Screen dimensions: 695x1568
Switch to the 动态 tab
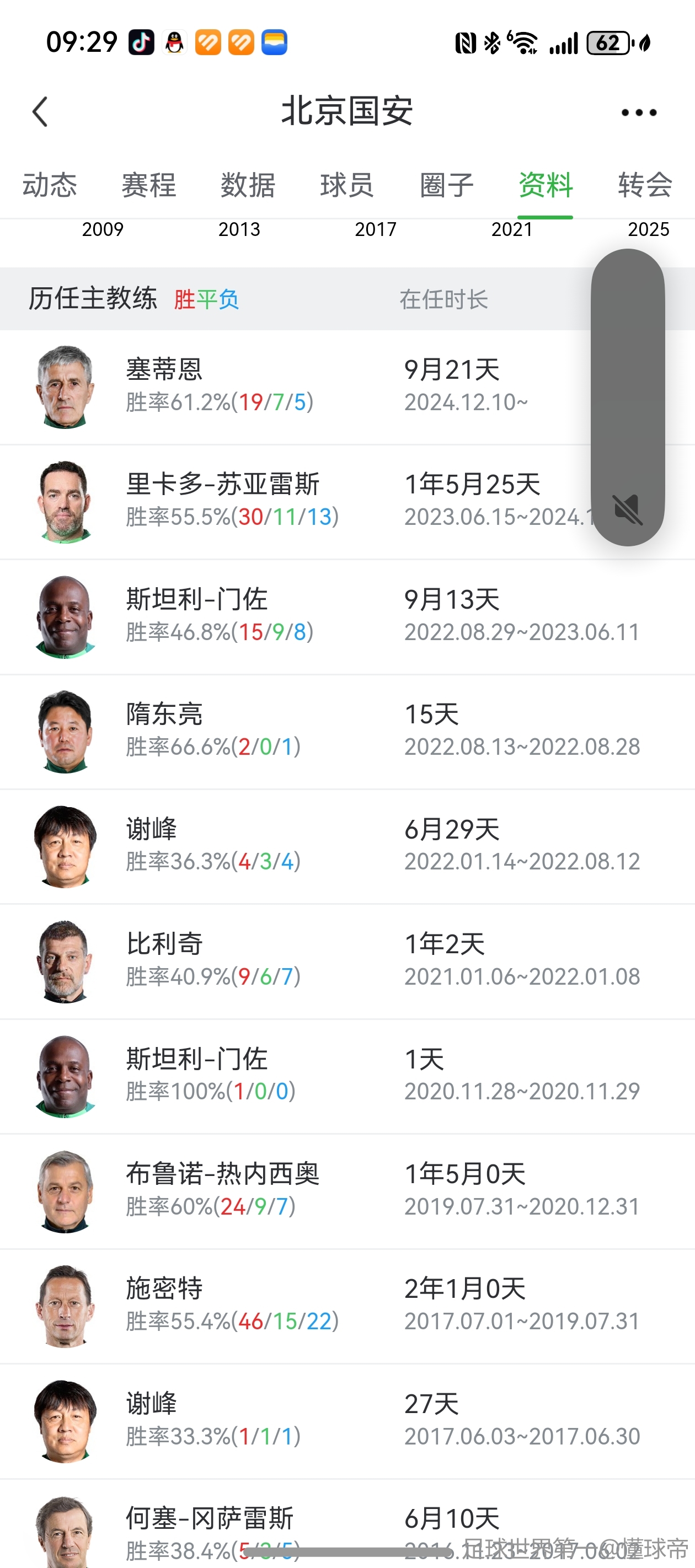[x=50, y=185]
